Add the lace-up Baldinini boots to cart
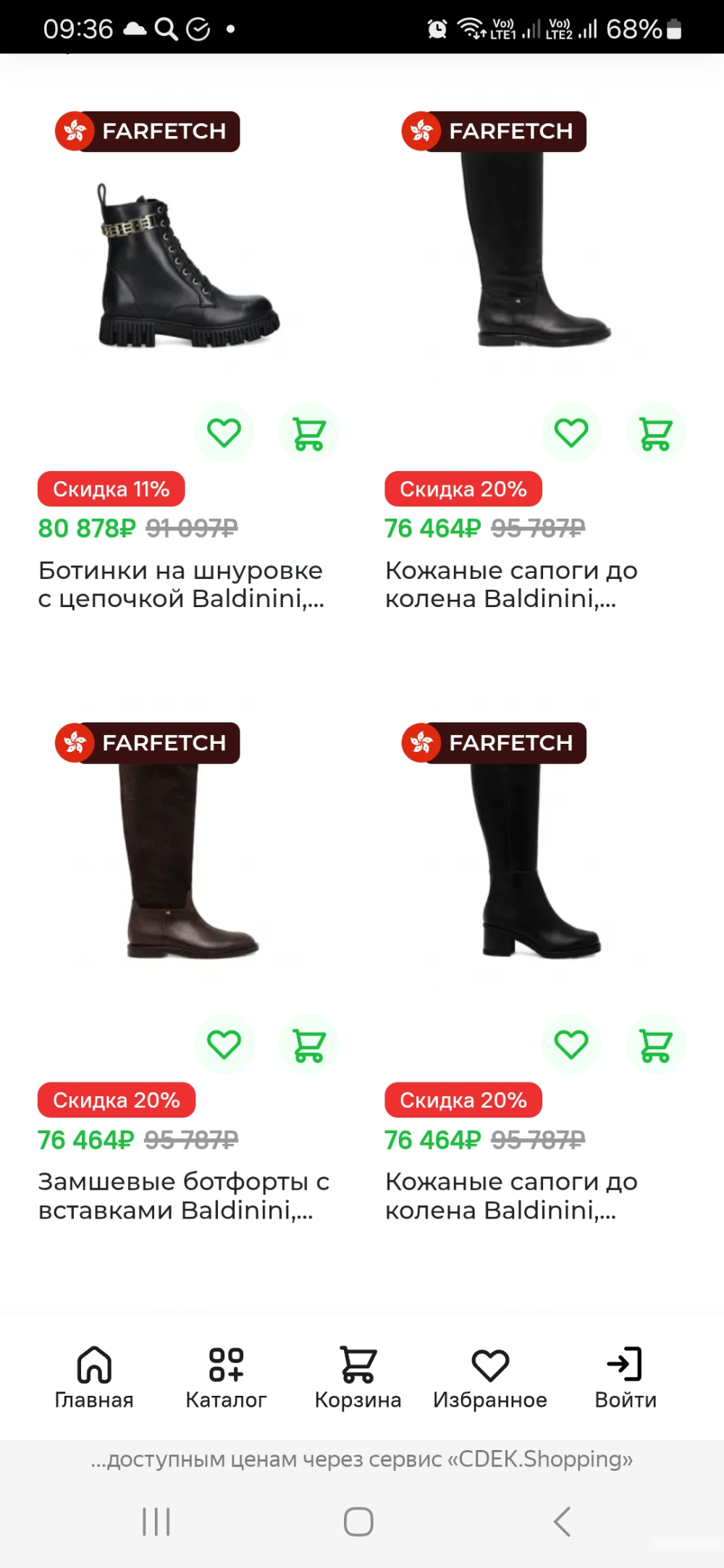Screen dimensions: 724x1568 (308, 431)
